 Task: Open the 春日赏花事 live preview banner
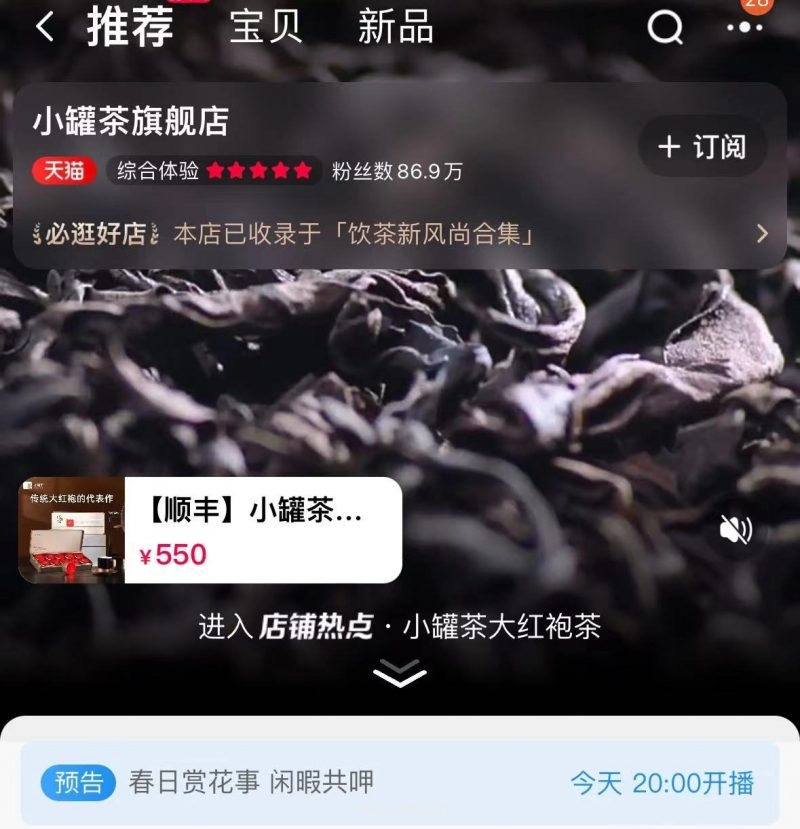pos(400,783)
